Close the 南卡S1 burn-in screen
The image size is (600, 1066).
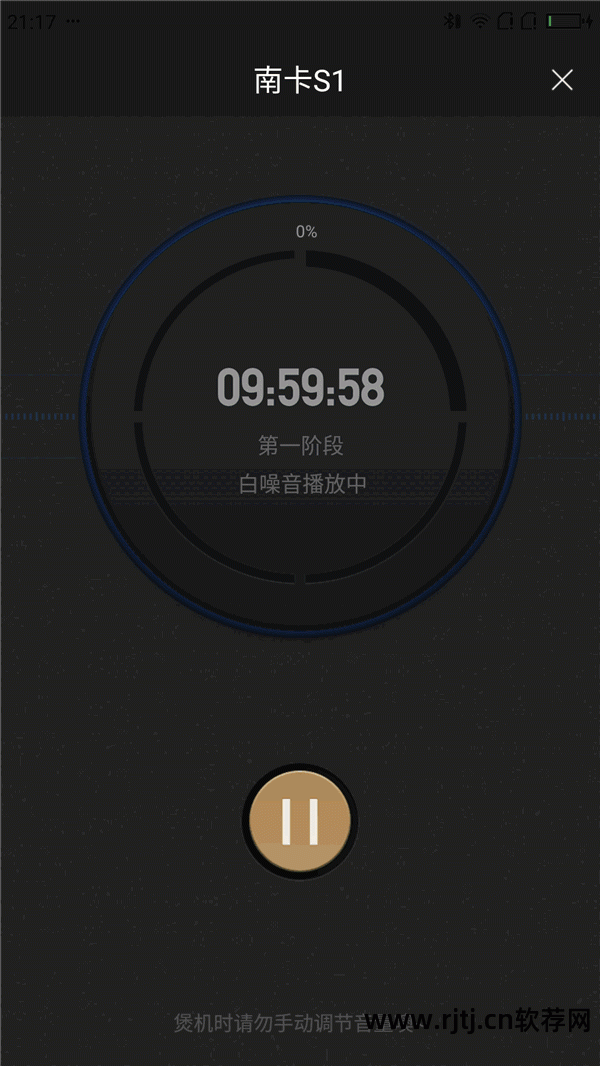tap(562, 81)
